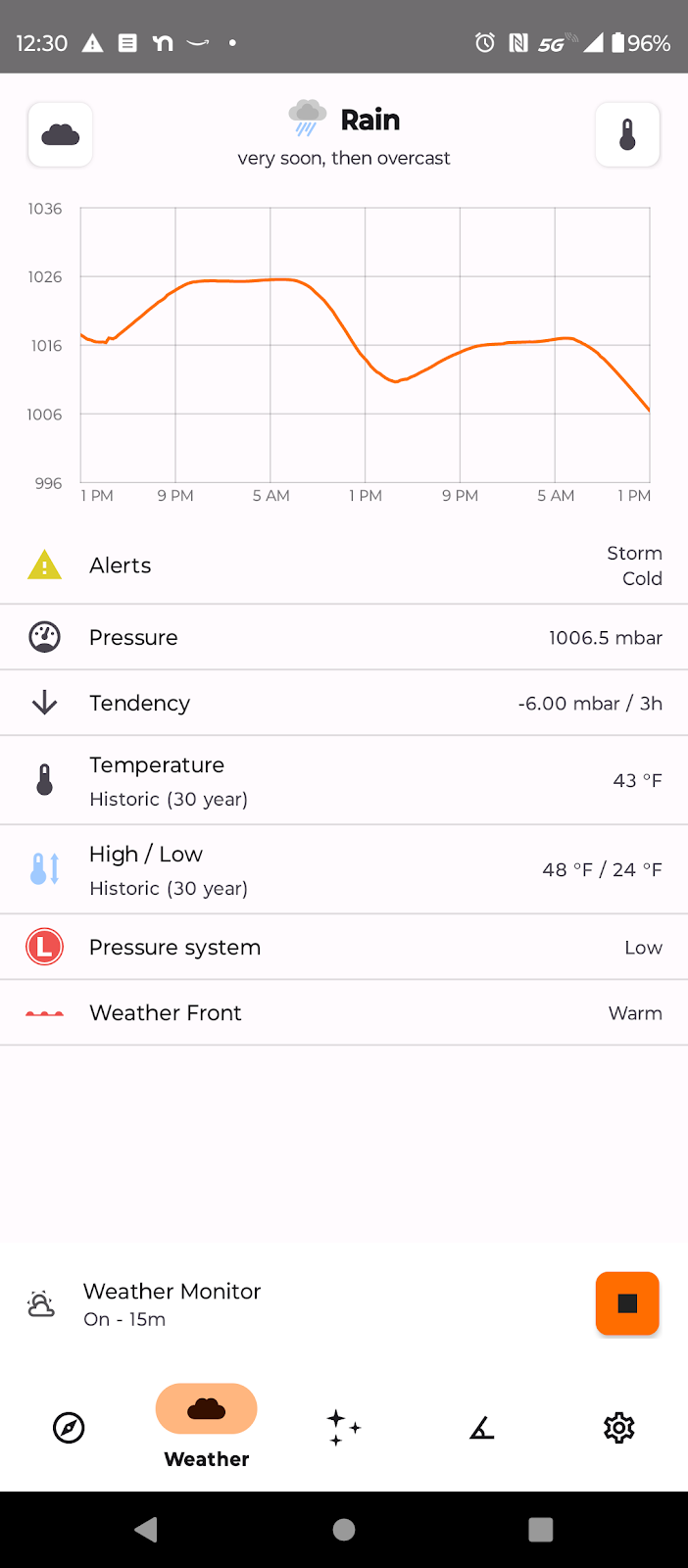Image resolution: width=688 pixels, height=1568 pixels.
Task: Open the Pressure system row
Action: pyautogui.click(x=344, y=947)
